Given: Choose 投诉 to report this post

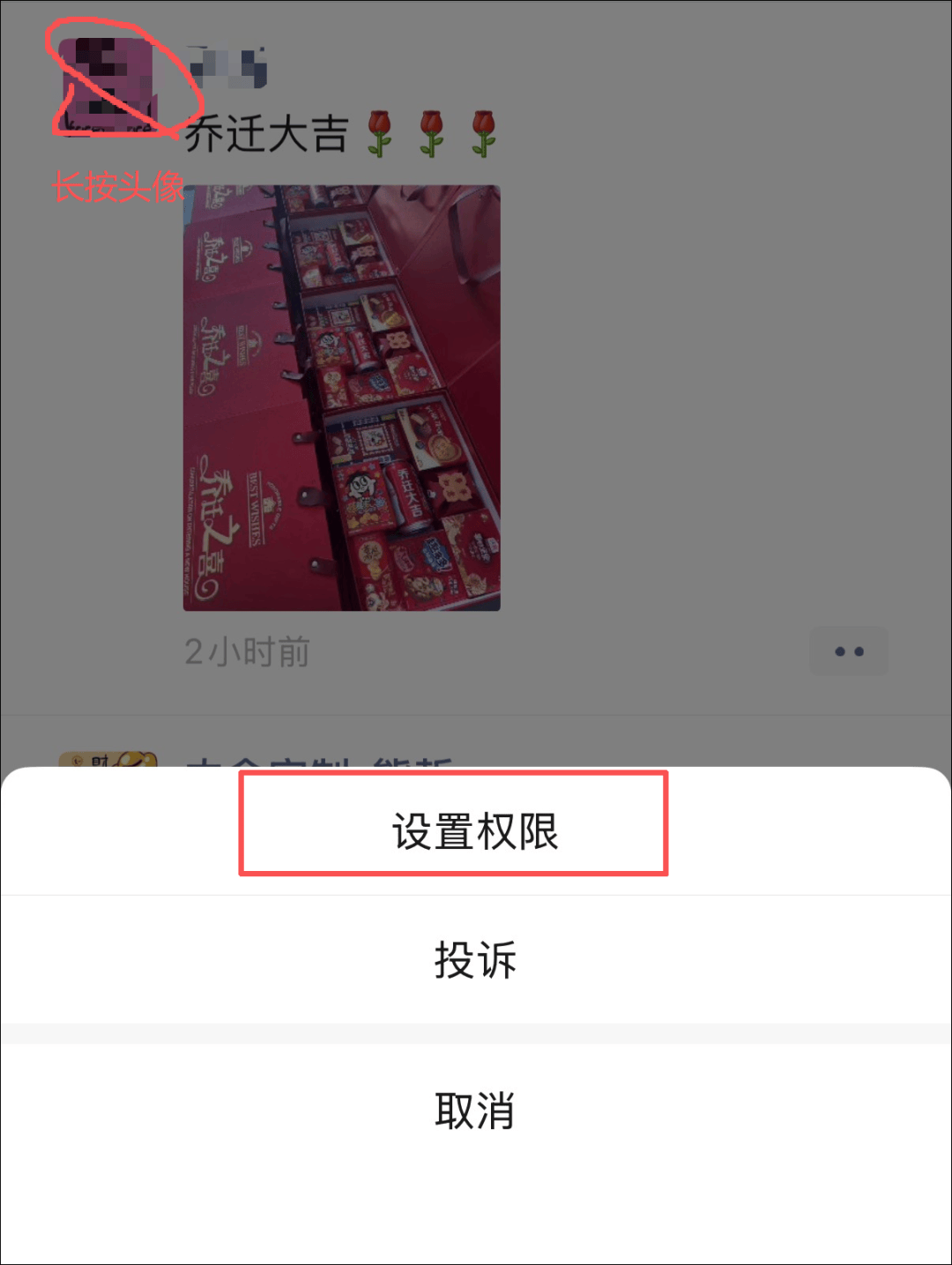Looking at the screenshot, I should click(475, 959).
